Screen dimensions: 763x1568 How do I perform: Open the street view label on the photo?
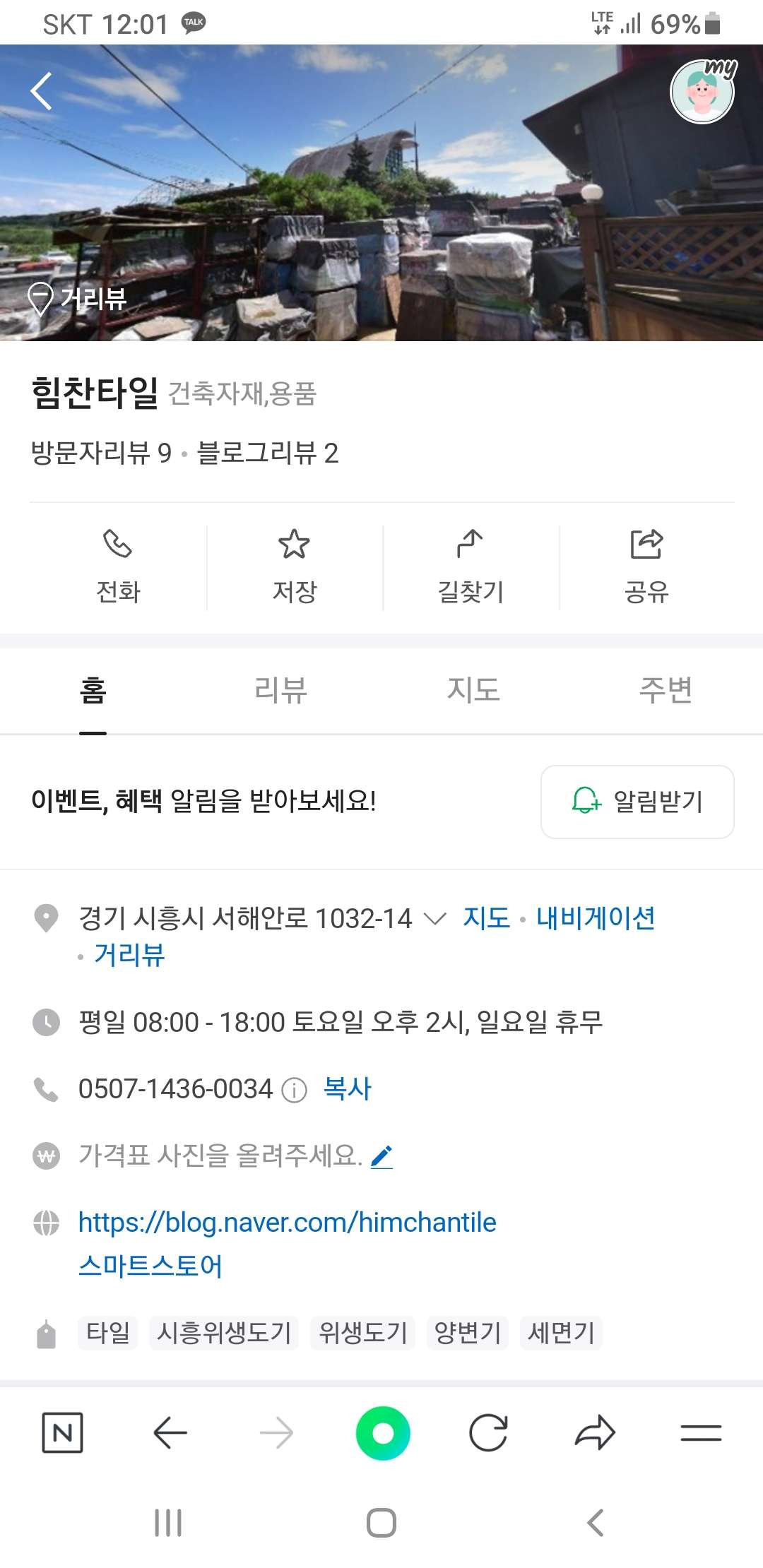click(78, 299)
